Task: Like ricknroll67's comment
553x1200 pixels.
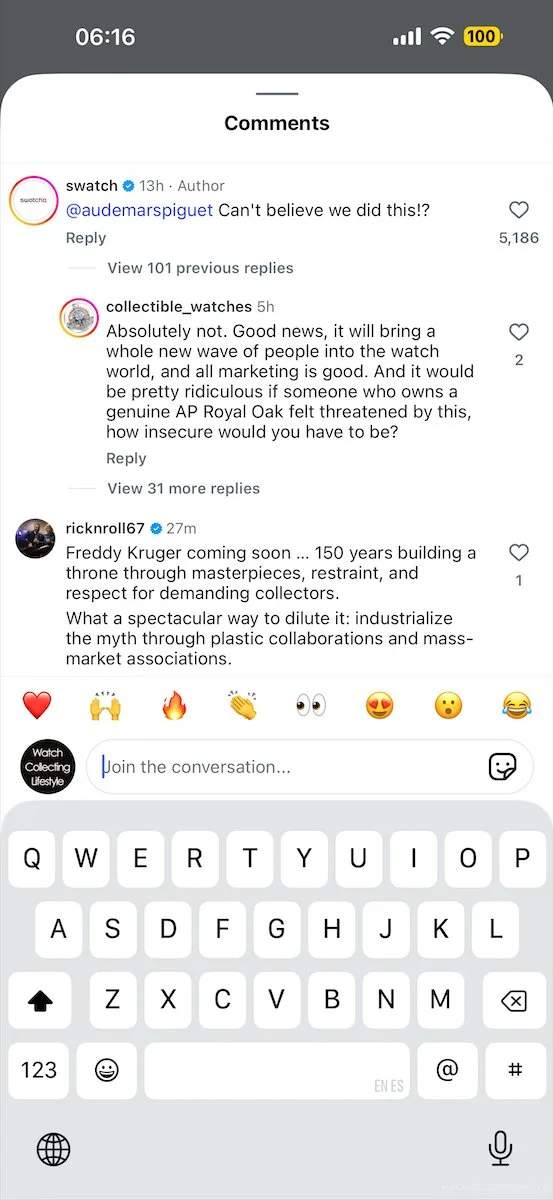Action: pyautogui.click(x=518, y=552)
